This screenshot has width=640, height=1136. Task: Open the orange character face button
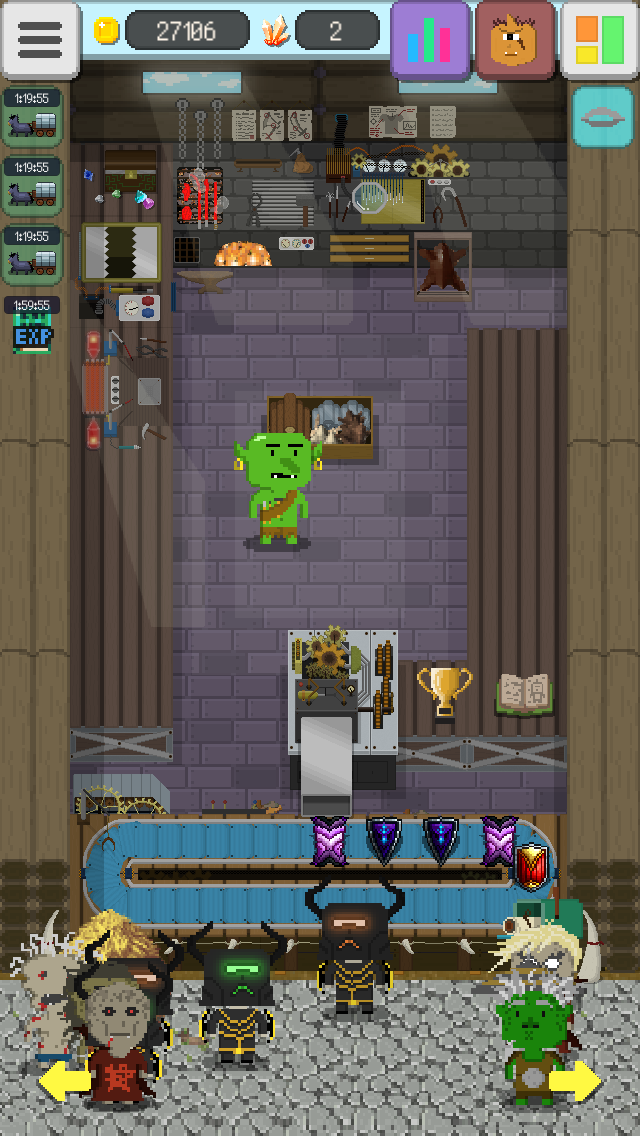pos(515,40)
